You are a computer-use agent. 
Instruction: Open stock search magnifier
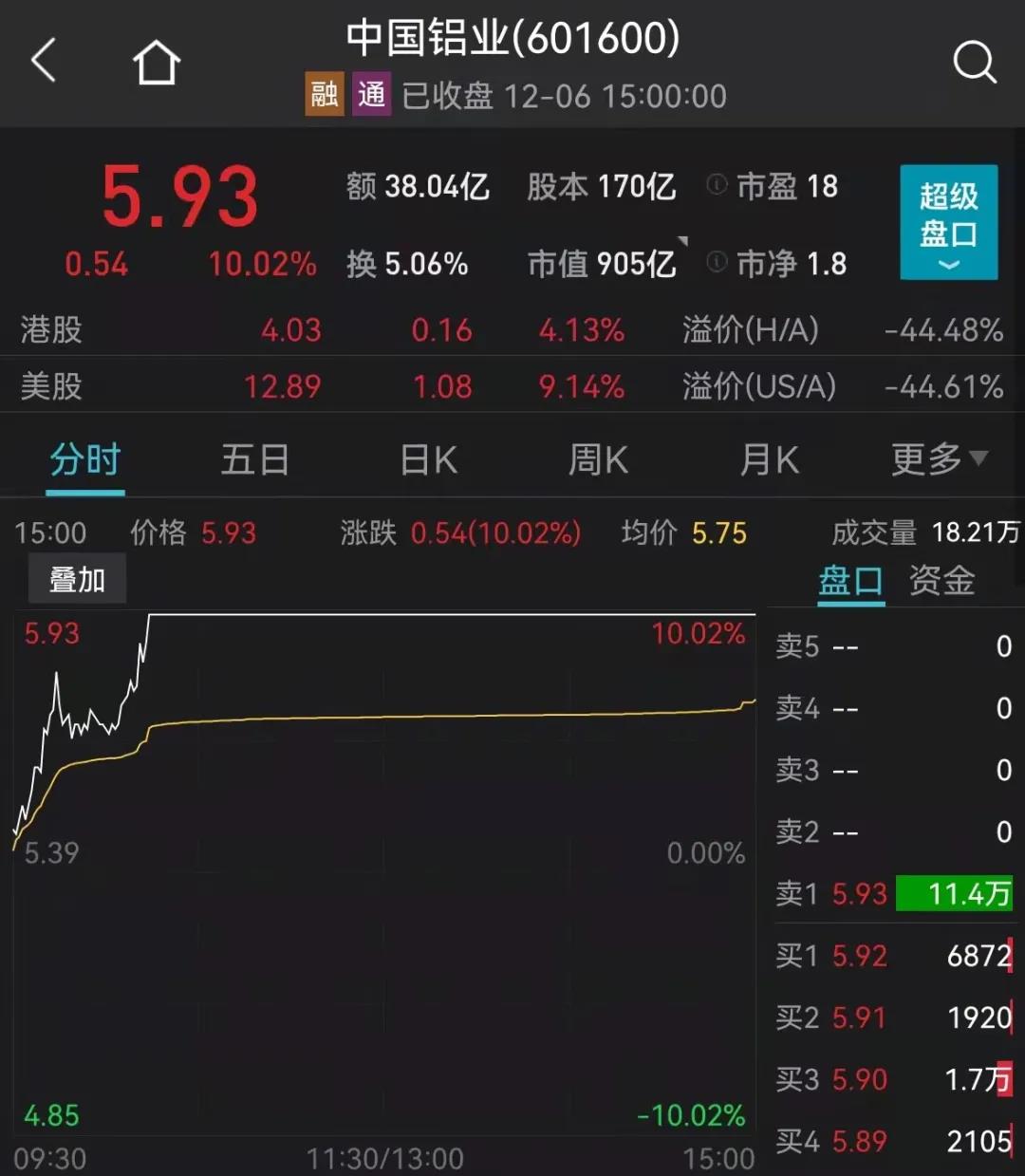click(974, 63)
